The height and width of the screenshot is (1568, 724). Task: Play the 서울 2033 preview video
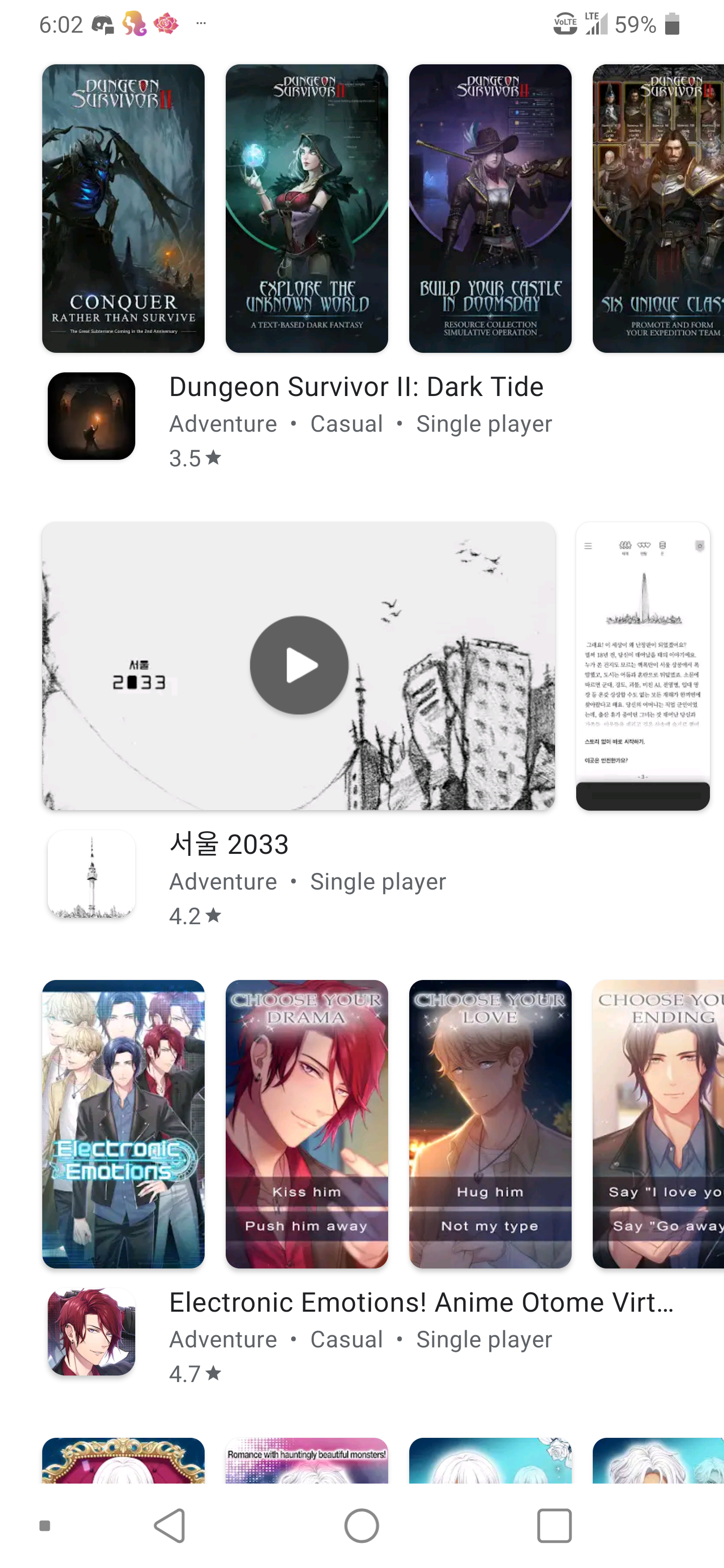point(299,665)
